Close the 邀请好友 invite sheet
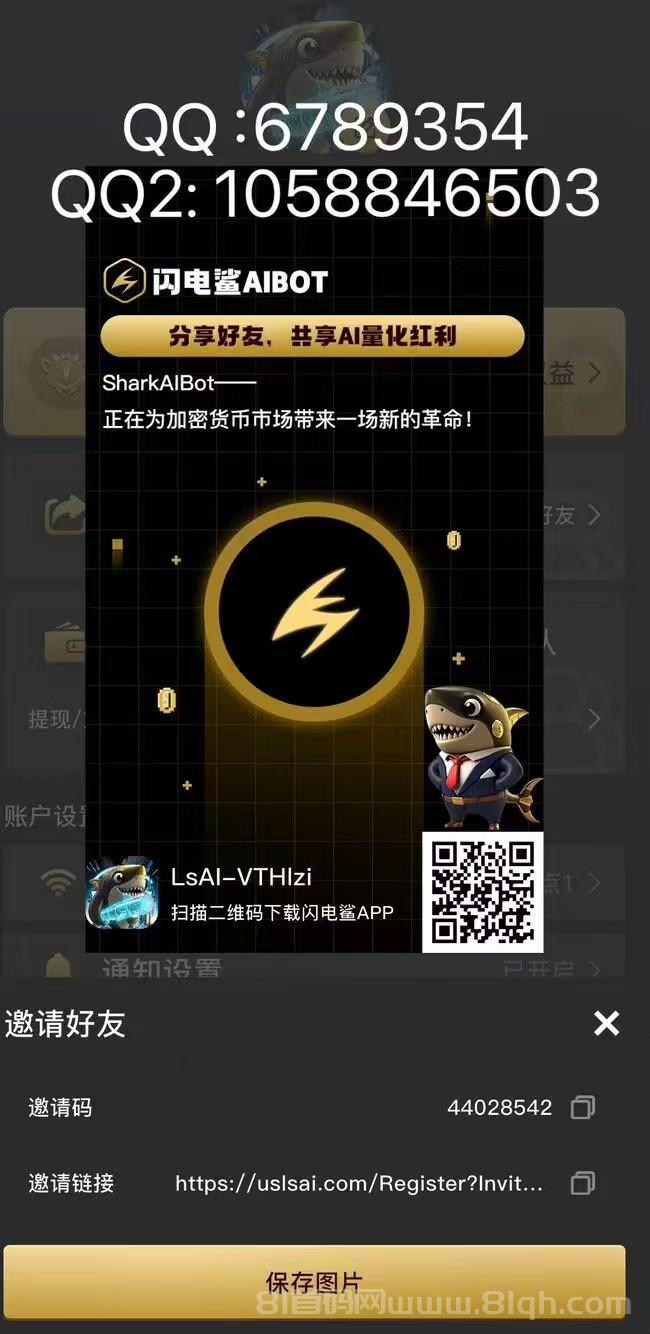The image size is (650, 1334). tap(606, 1023)
